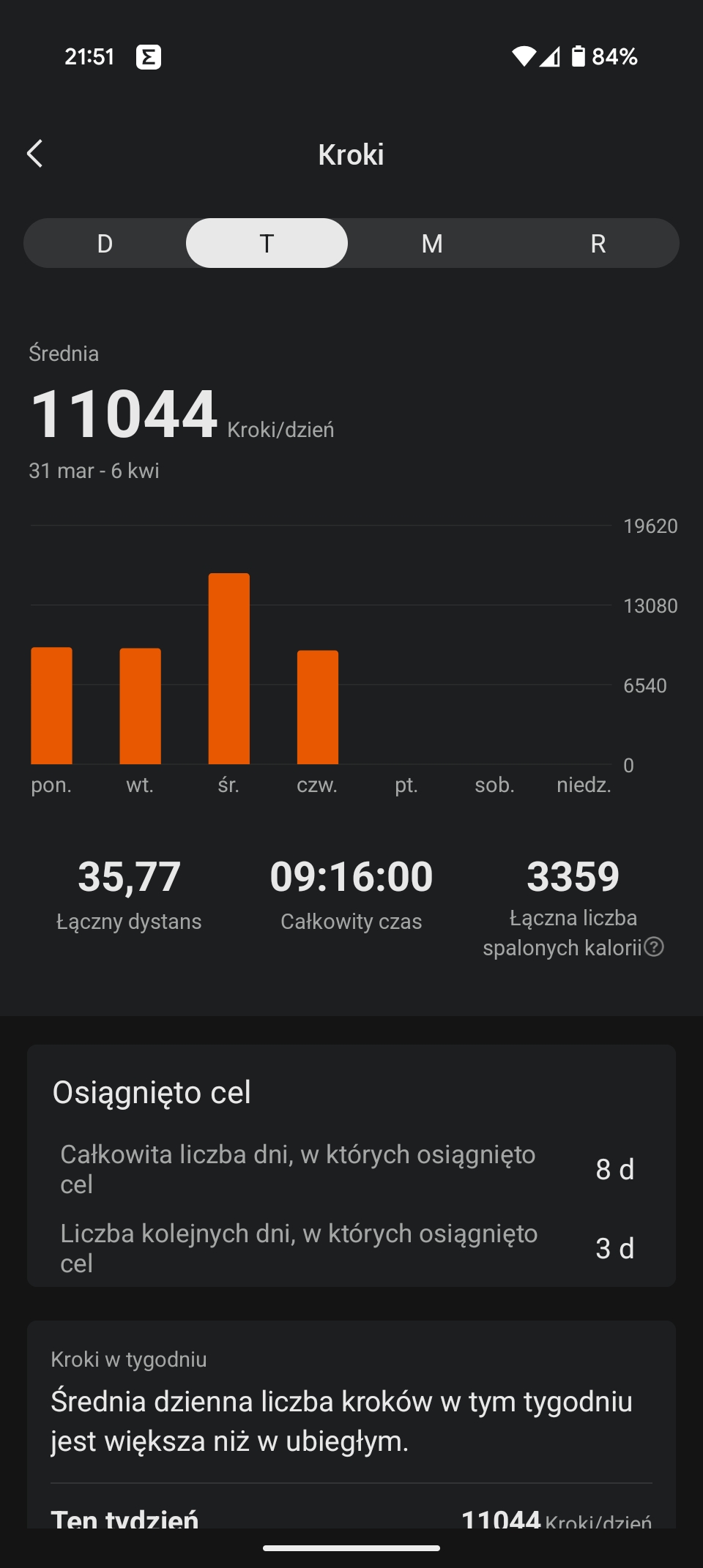Select Wednesday's bar in the steps chart
The image size is (703, 1568).
[229, 668]
